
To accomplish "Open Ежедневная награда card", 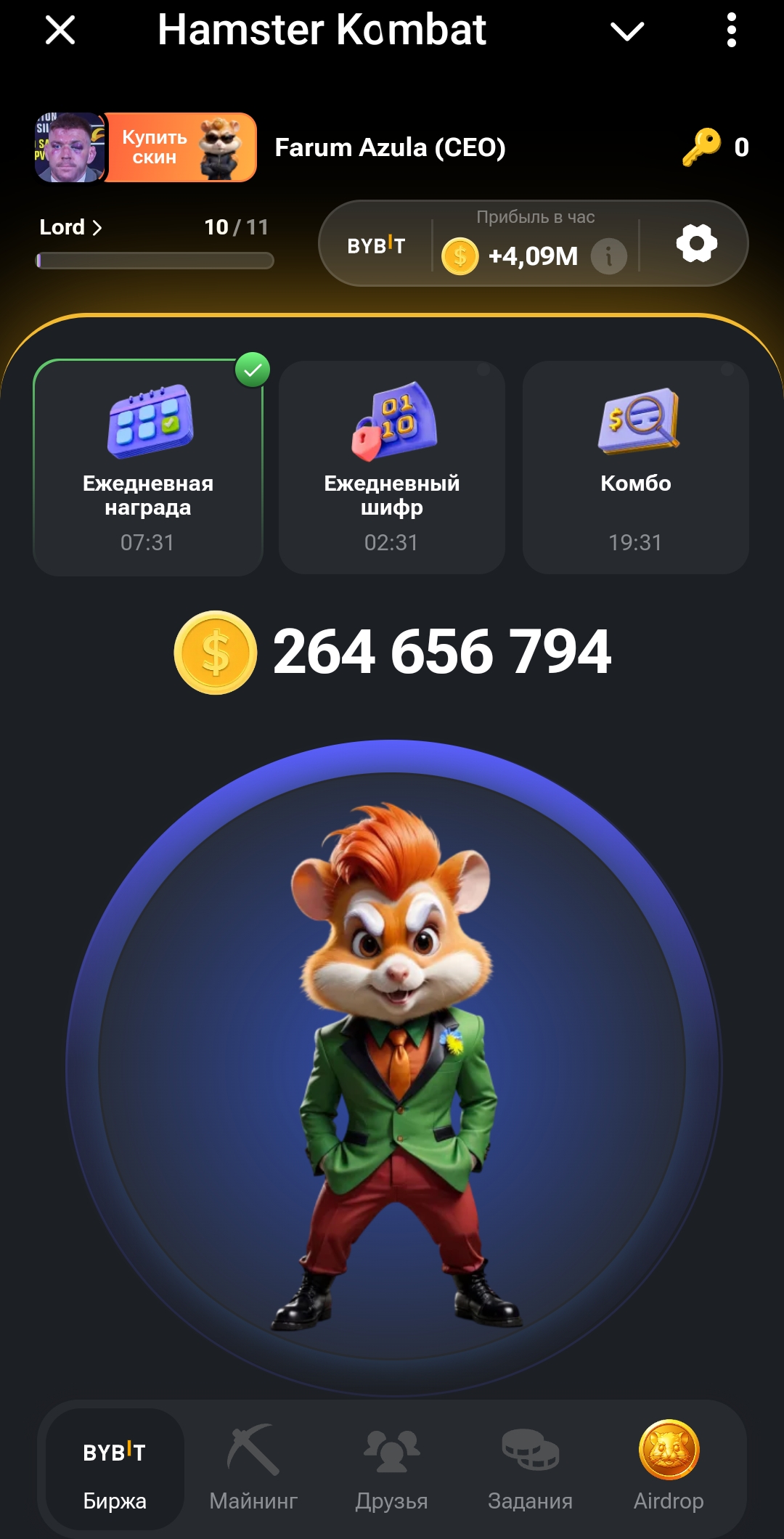I will coord(148,468).
